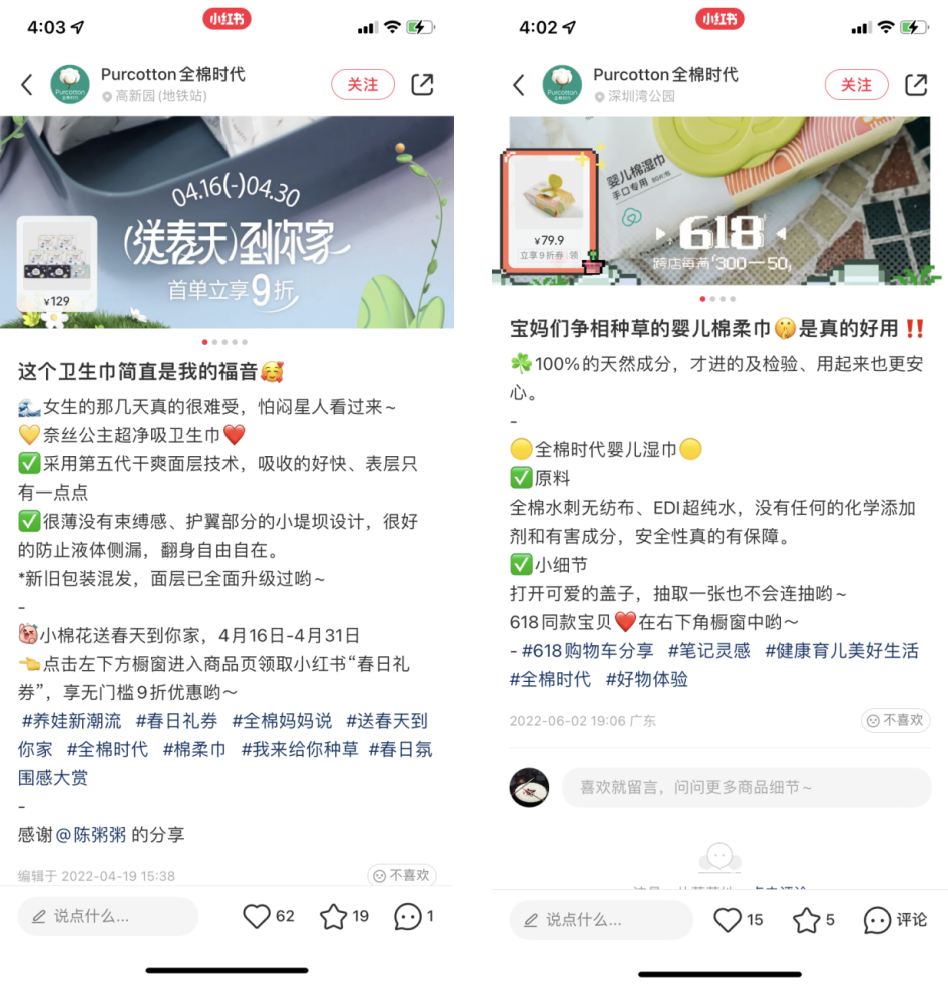Go back from the sanitary pad post
The width and height of the screenshot is (948, 986).
pyautogui.click(x=27, y=85)
